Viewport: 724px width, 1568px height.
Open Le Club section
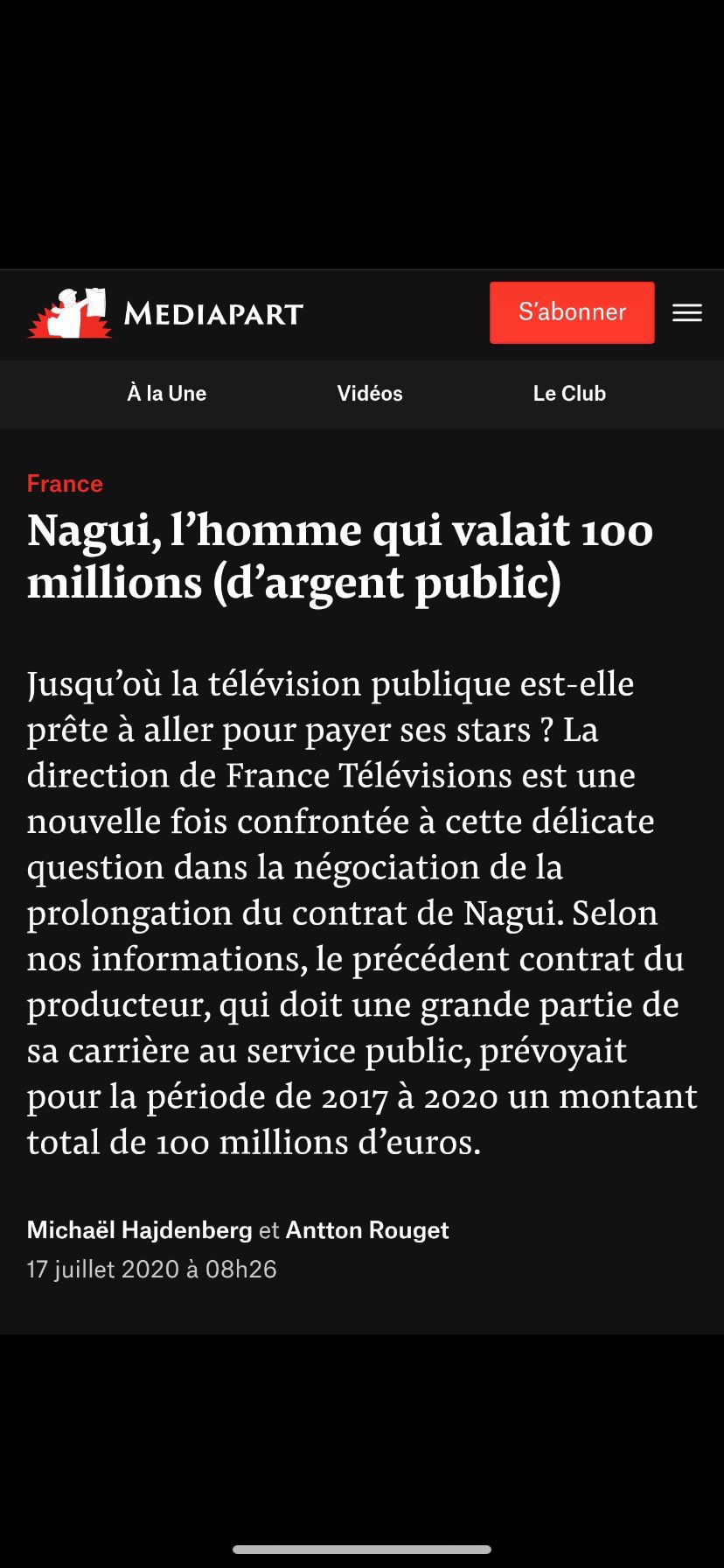point(569,394)
